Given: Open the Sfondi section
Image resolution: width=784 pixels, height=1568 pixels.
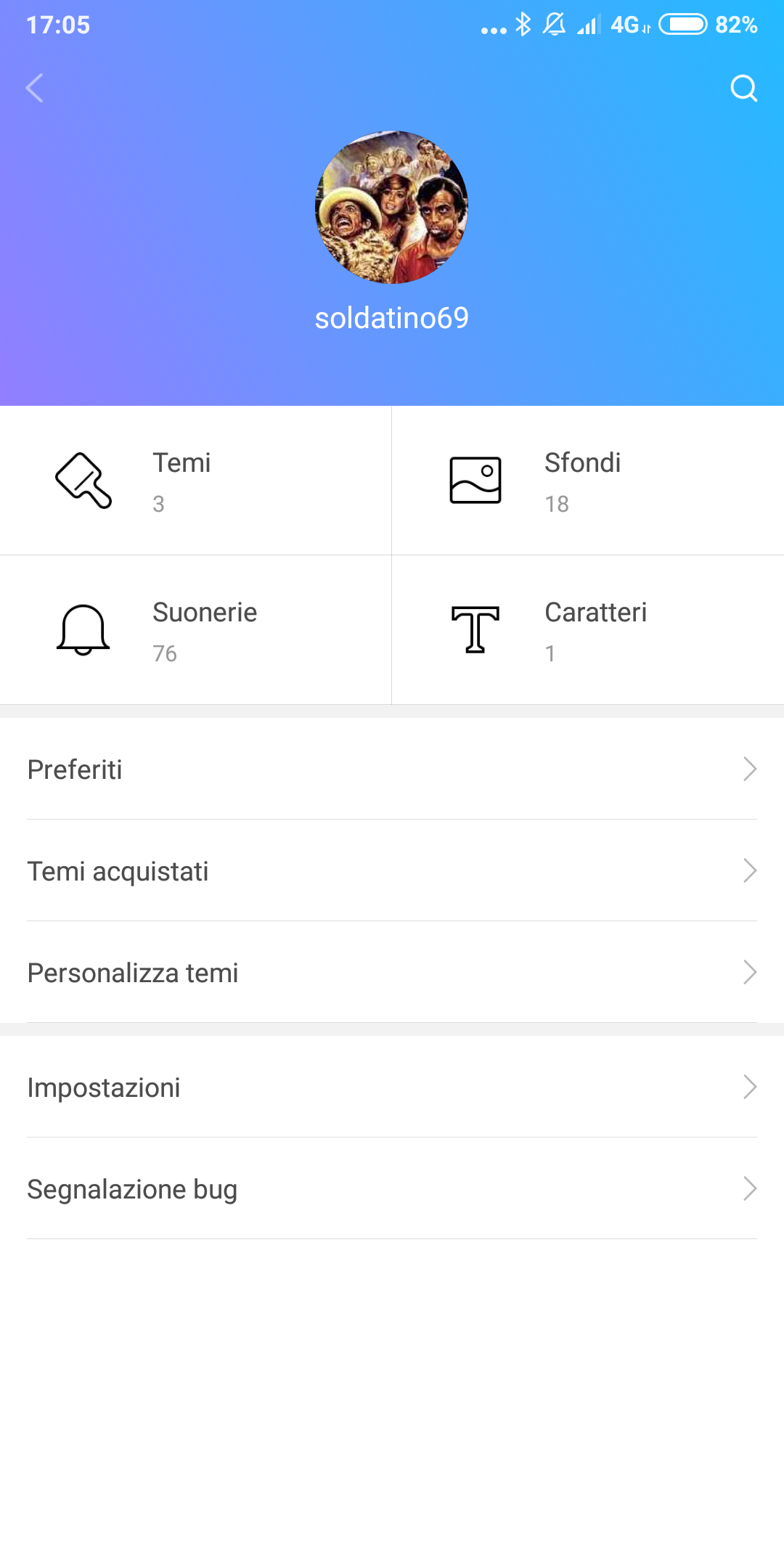Looking at the screenshot, I should 588,481.
